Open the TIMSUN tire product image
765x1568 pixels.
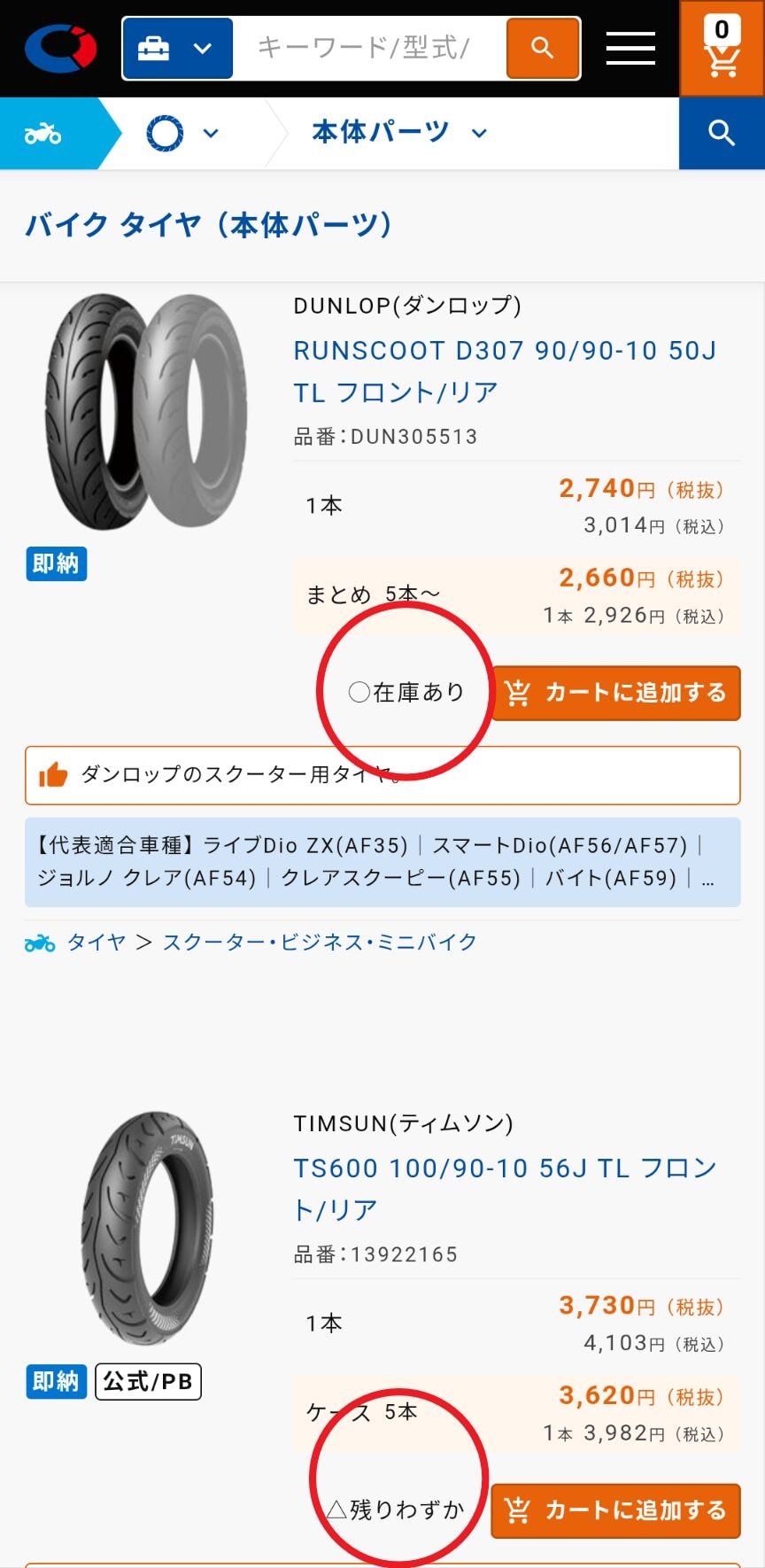click(x=148, y=1228)
